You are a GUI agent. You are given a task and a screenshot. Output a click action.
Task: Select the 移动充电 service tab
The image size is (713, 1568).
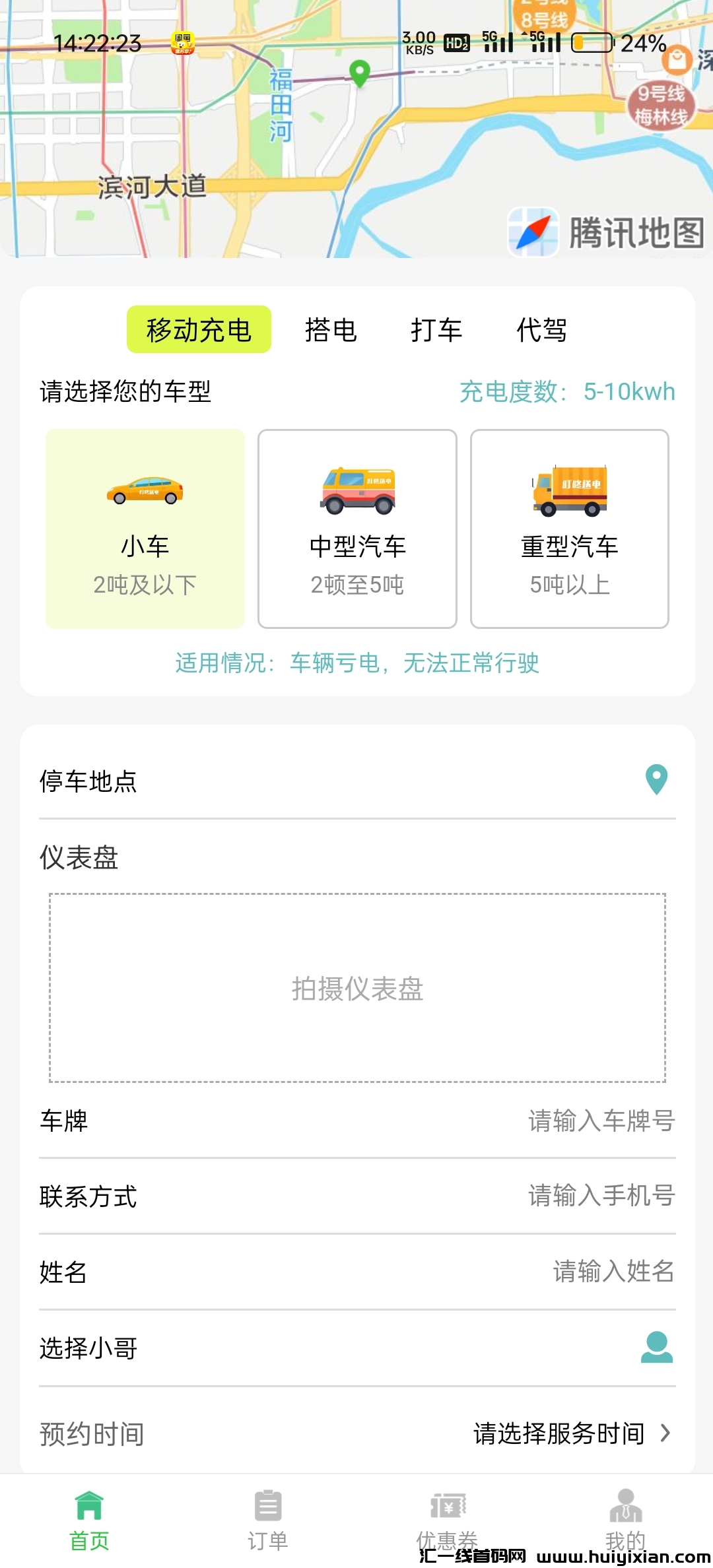(199, 329)
